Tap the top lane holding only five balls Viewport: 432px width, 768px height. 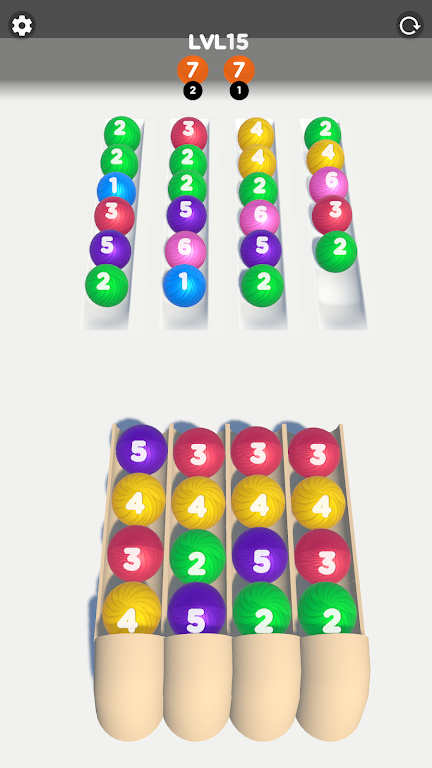pyautogui.click(x=333, y=223)
